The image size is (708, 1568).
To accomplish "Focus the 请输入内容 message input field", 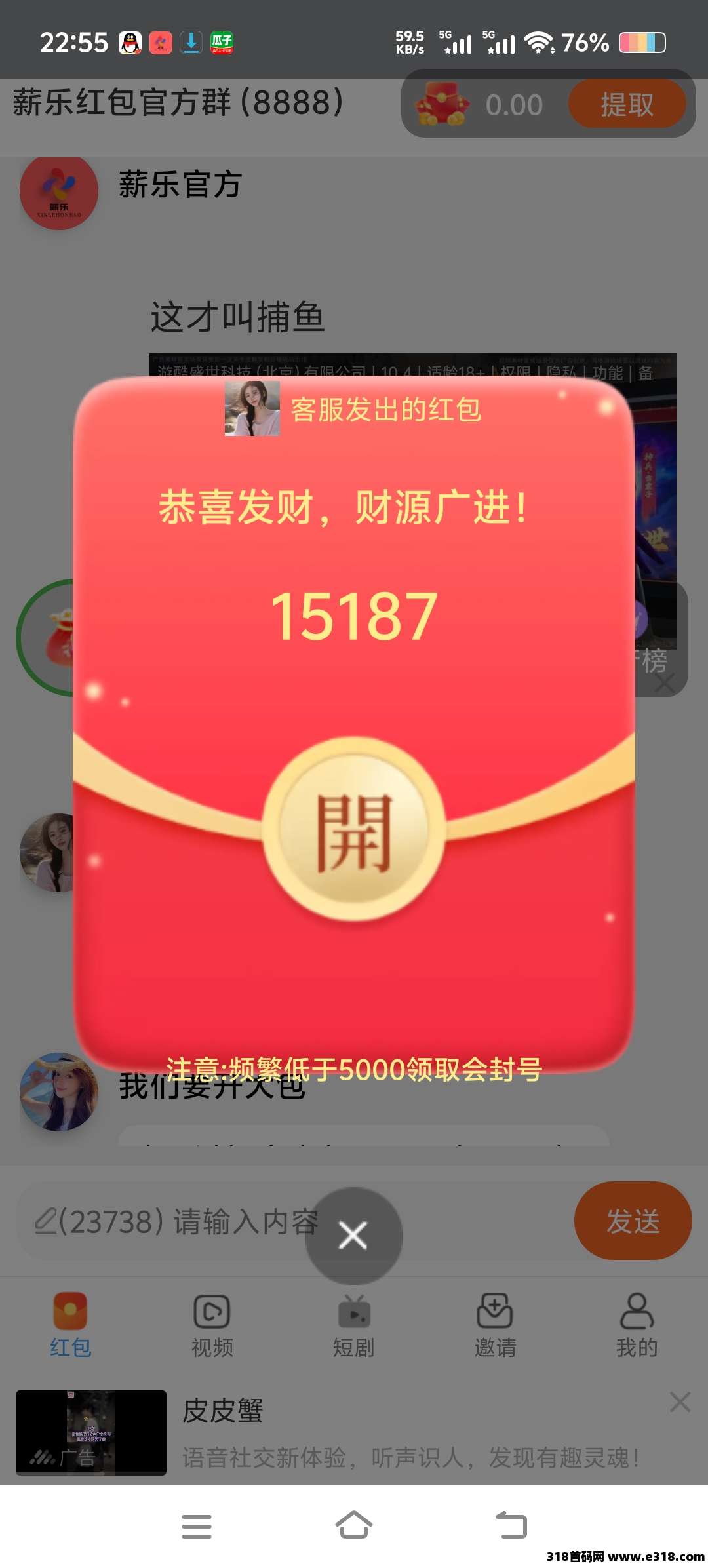I will pos(177,1221).
